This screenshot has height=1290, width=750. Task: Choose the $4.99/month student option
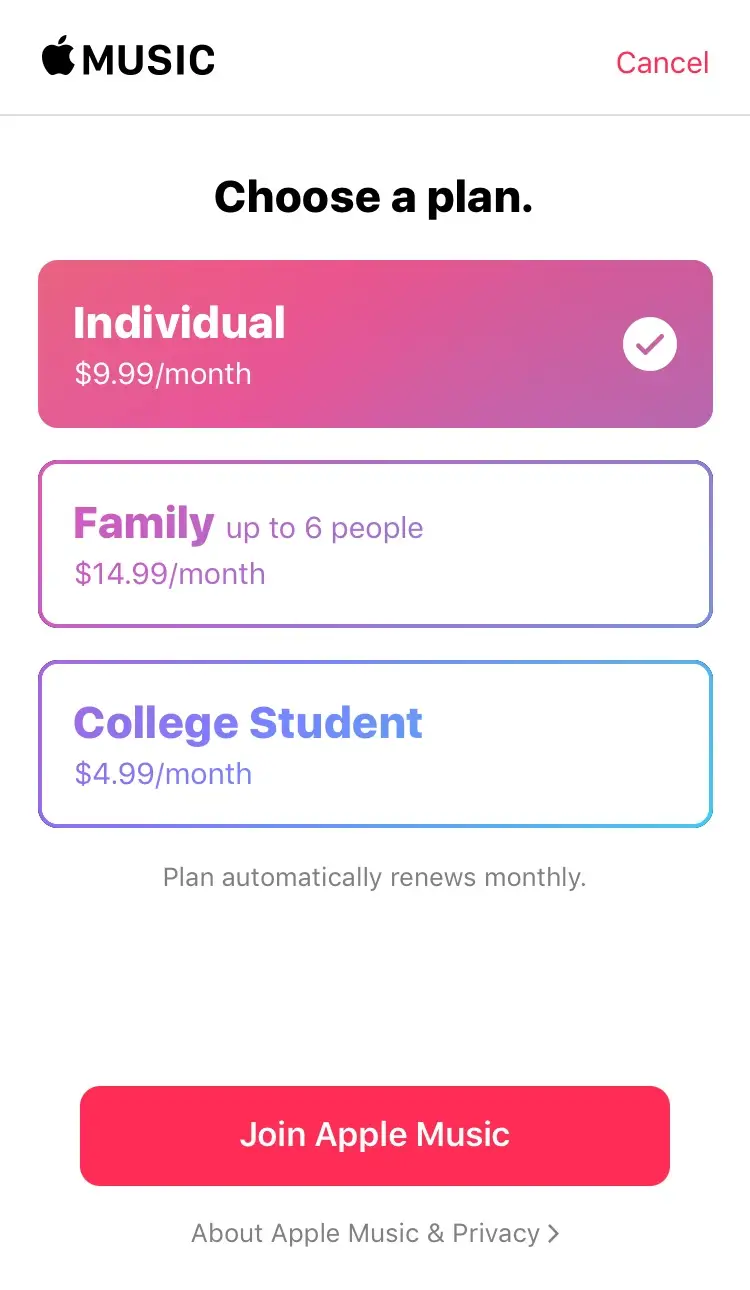(x=375, y=743)
